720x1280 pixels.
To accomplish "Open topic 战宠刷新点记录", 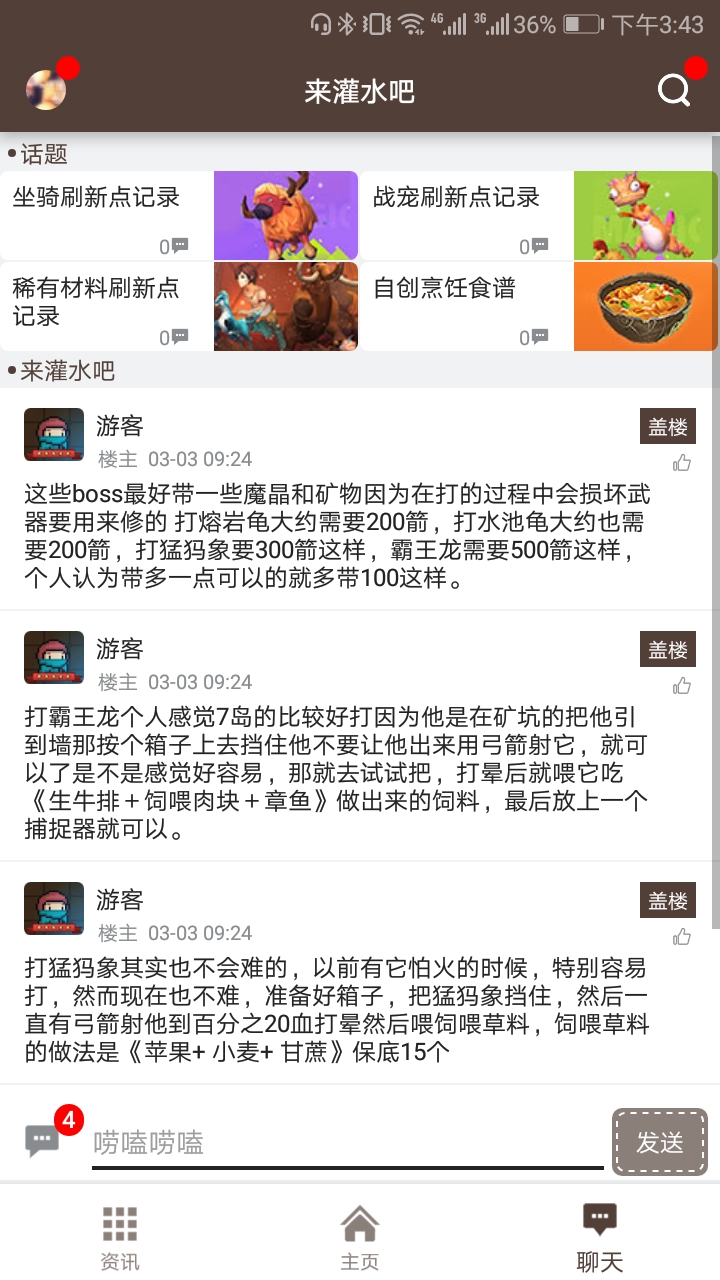I will click(538, 215).
